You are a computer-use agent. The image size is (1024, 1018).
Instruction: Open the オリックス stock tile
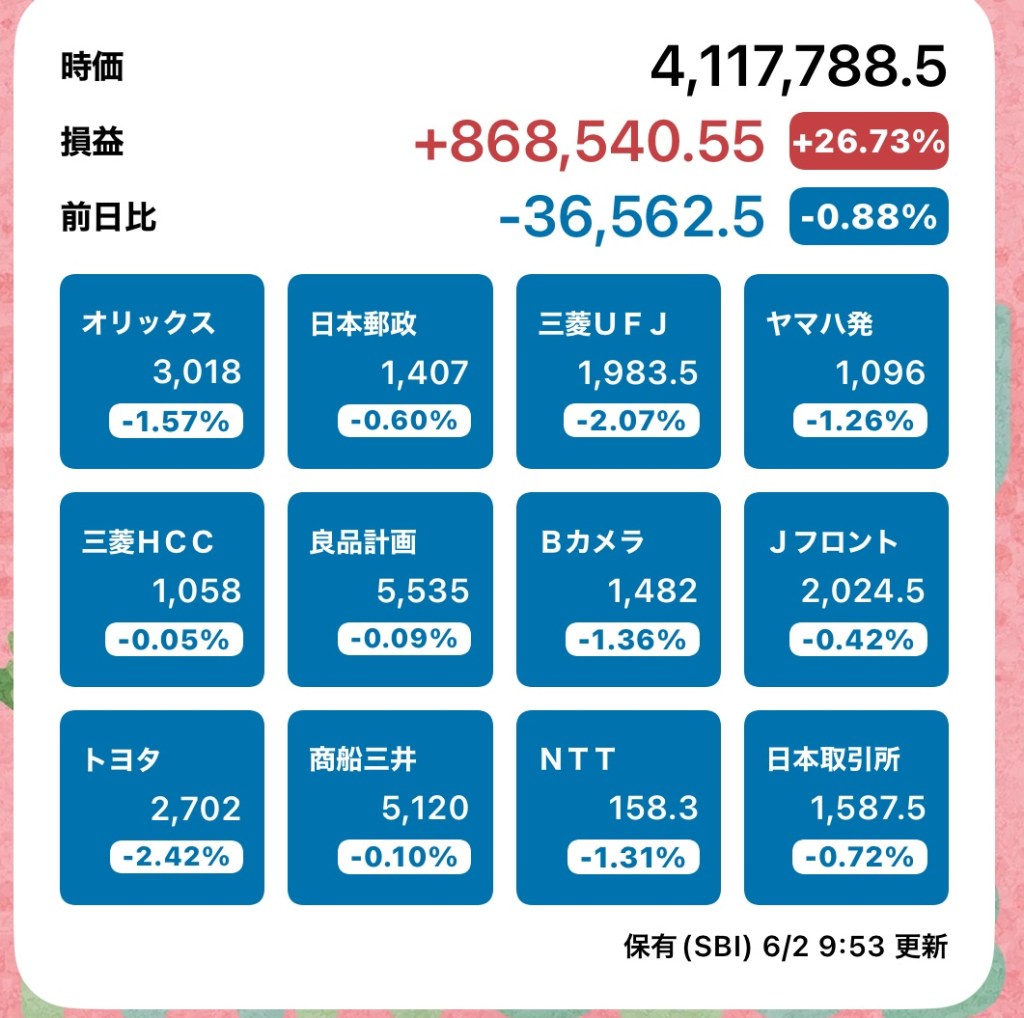click(162, 371)
